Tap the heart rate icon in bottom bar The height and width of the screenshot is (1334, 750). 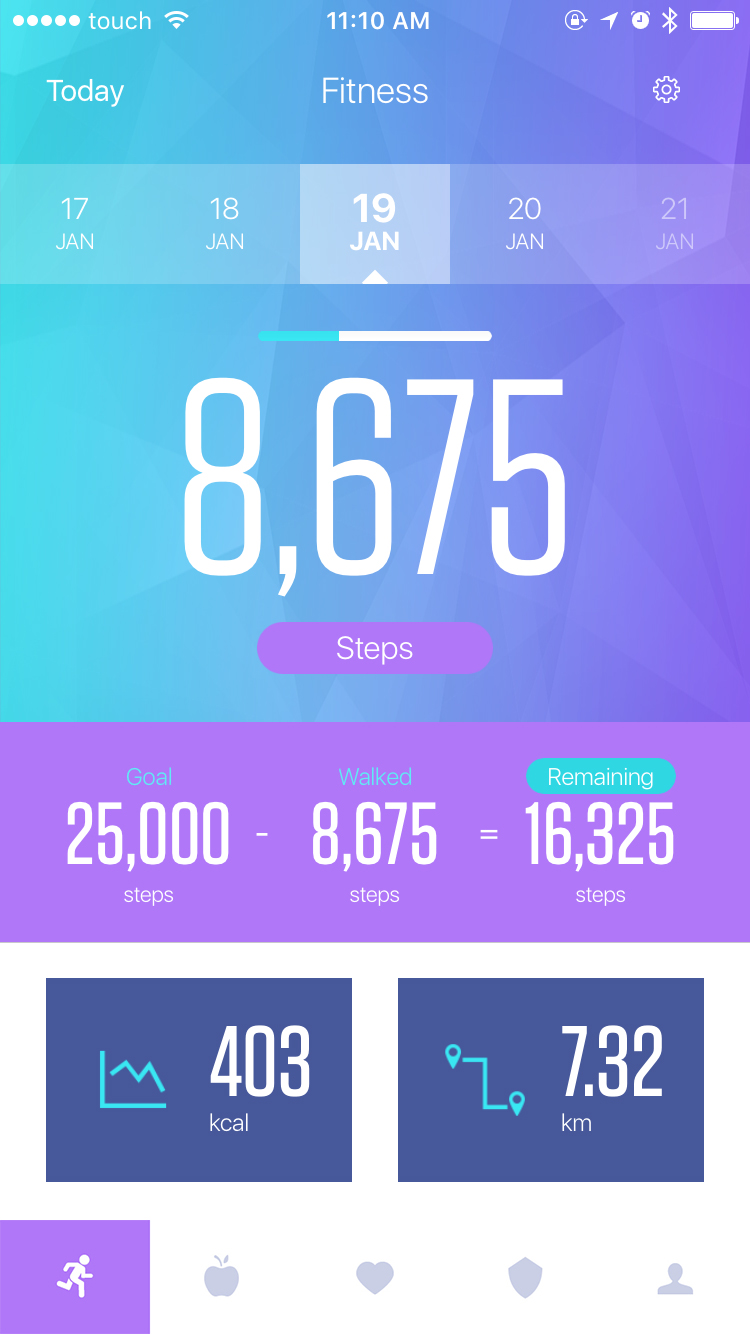pyautogui.click(x=375, y=1277)
